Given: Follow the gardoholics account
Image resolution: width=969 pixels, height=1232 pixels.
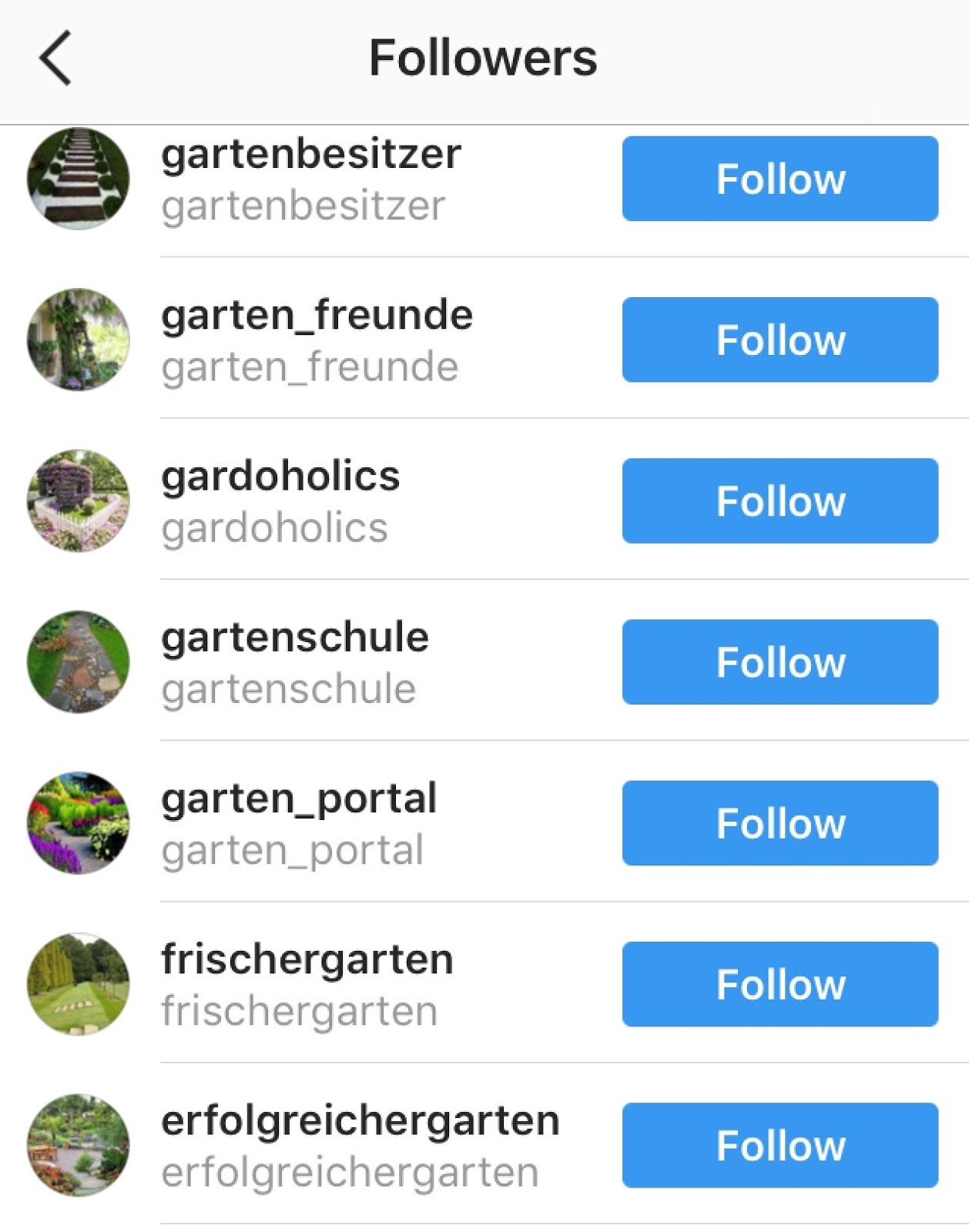Looking at the screenshot, I should pyautogui.click(x=780, y=500).
